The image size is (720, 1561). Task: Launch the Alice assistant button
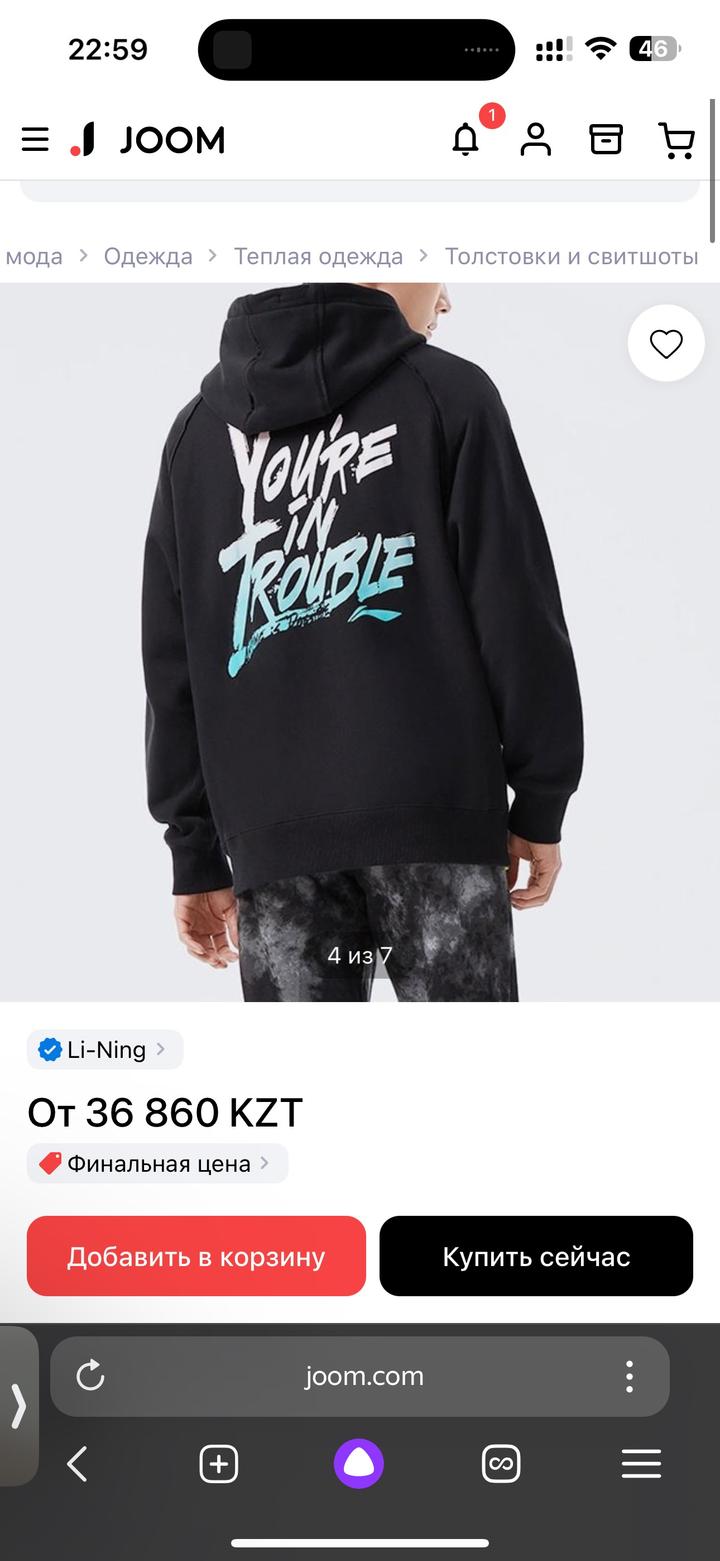click(x=358, y=1465)
